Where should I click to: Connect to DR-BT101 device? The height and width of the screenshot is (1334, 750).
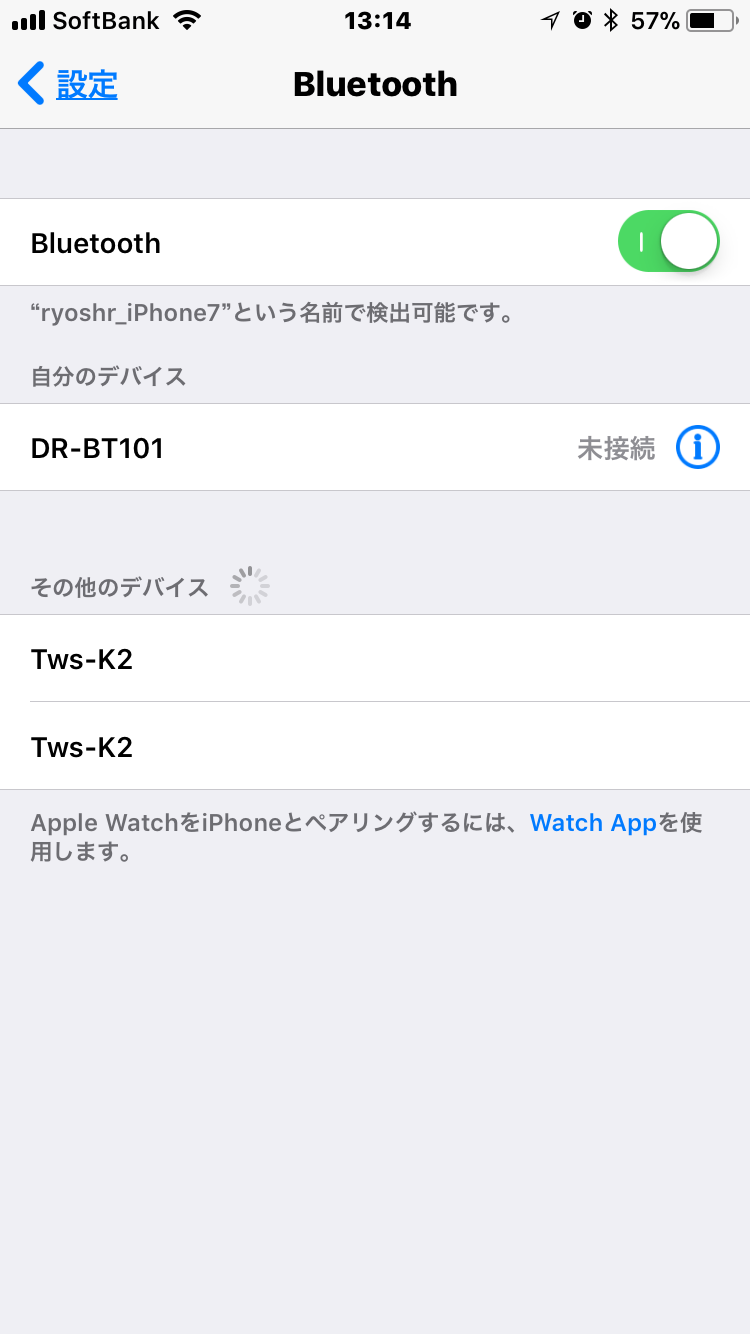pyautogui.click(x=375, y=448)
